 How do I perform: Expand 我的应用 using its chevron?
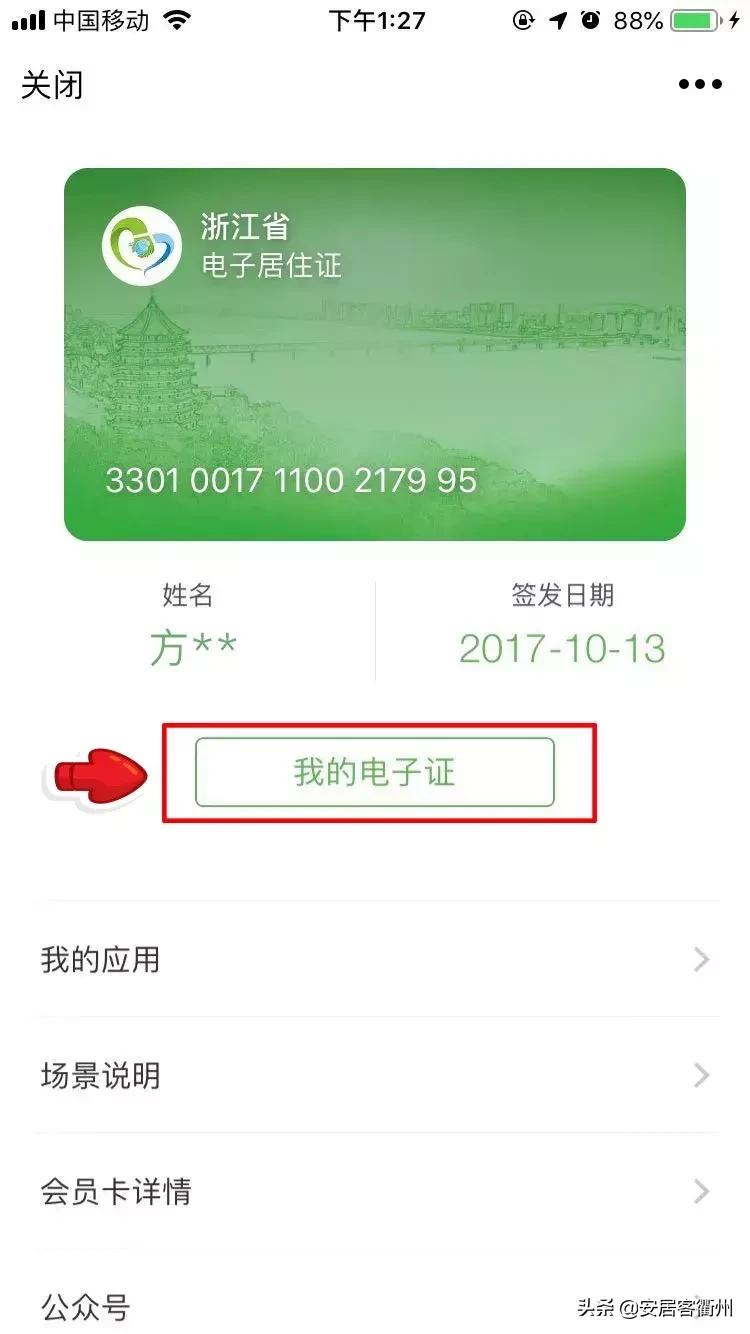[x=701, y=960]
